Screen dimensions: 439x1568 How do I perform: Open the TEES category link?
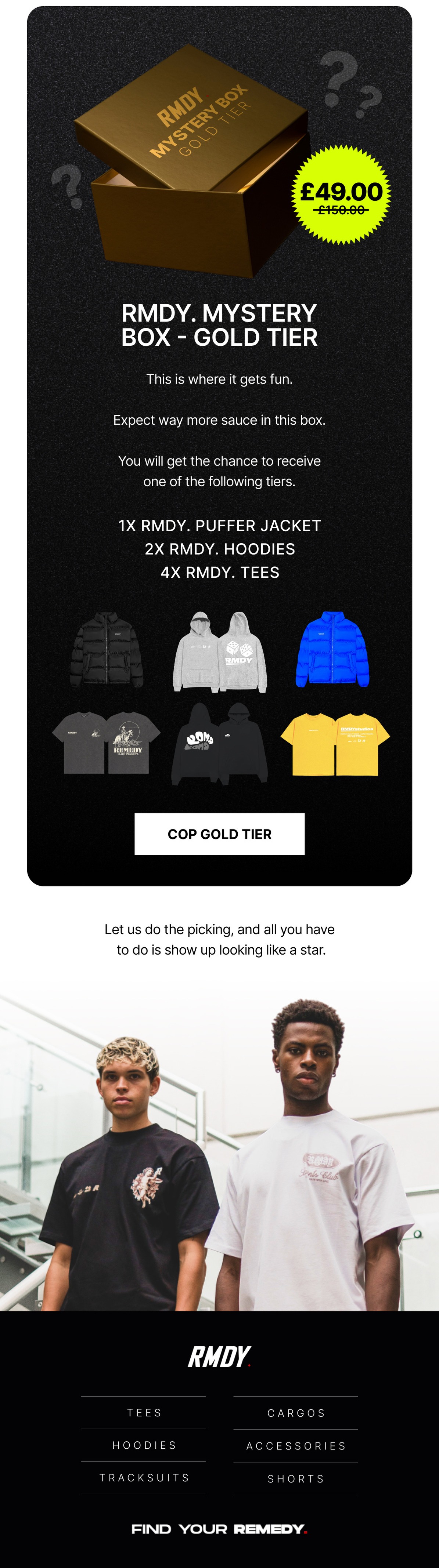pyautogui.click(x=144, y=1413)
